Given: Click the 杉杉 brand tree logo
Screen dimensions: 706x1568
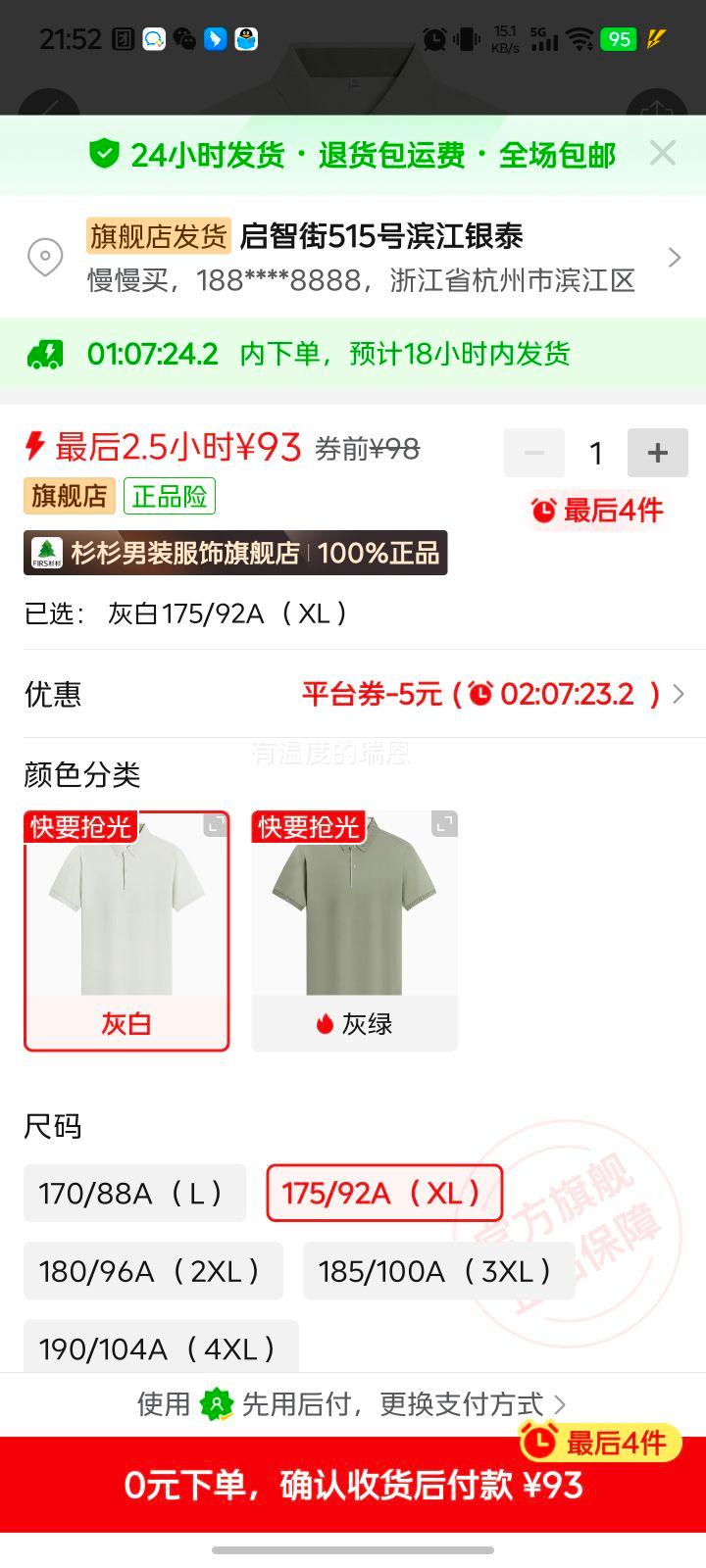Looking at the screenshot, I should point(48,553).
